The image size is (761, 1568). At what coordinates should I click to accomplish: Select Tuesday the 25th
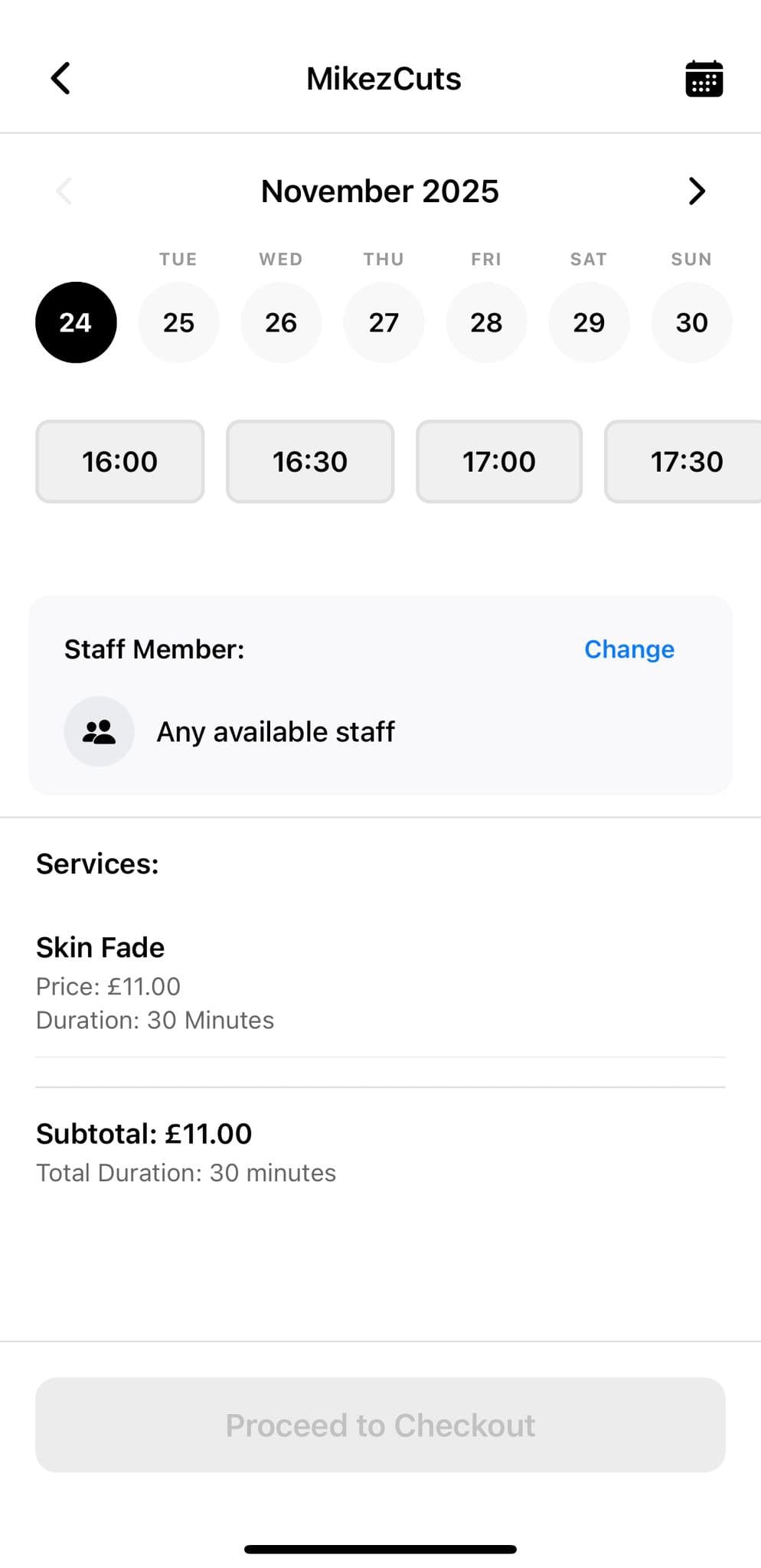coord(178,322)
